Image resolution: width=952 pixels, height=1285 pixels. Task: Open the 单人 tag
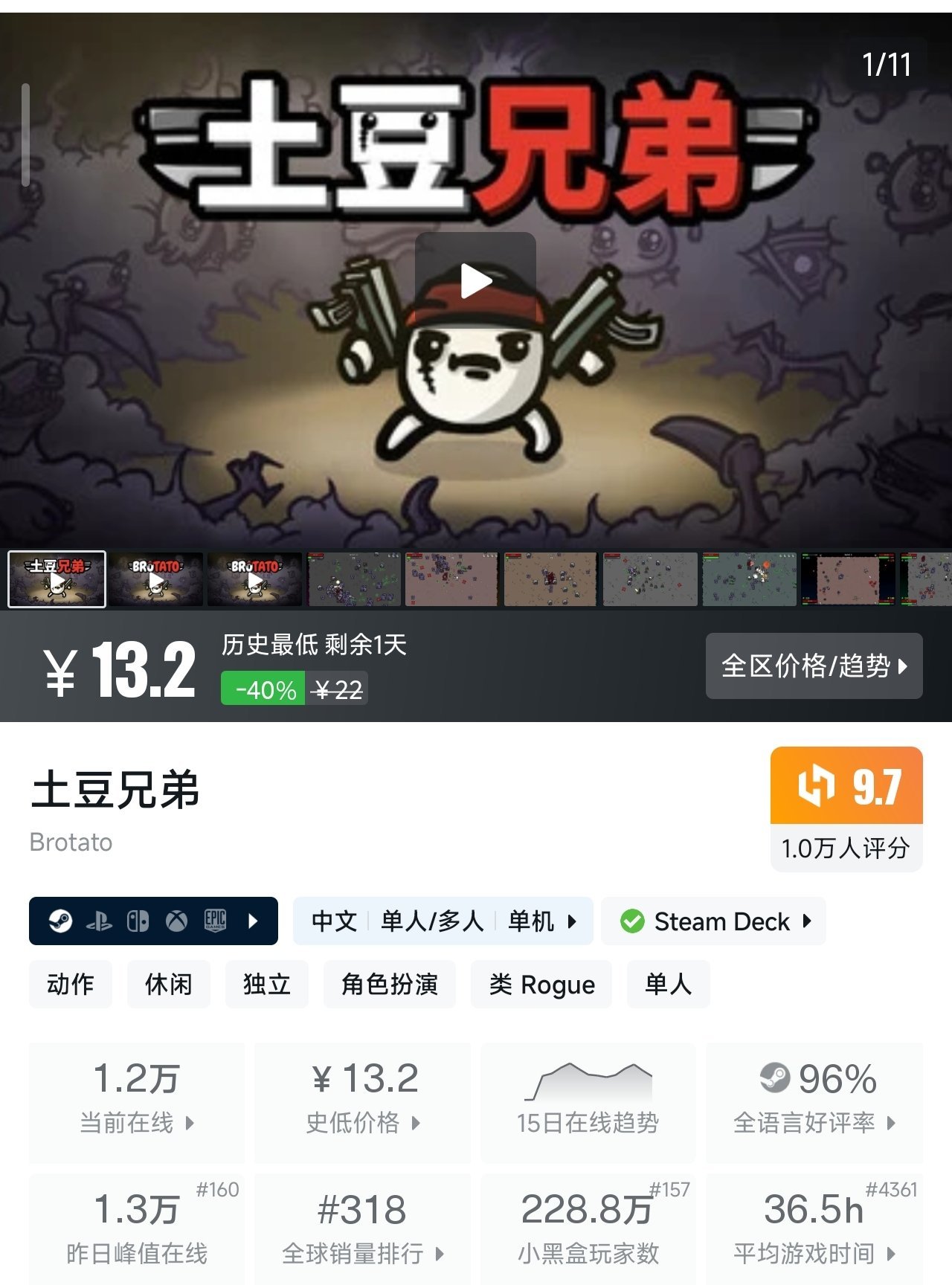pyautogui.click(x=668, y=984)
